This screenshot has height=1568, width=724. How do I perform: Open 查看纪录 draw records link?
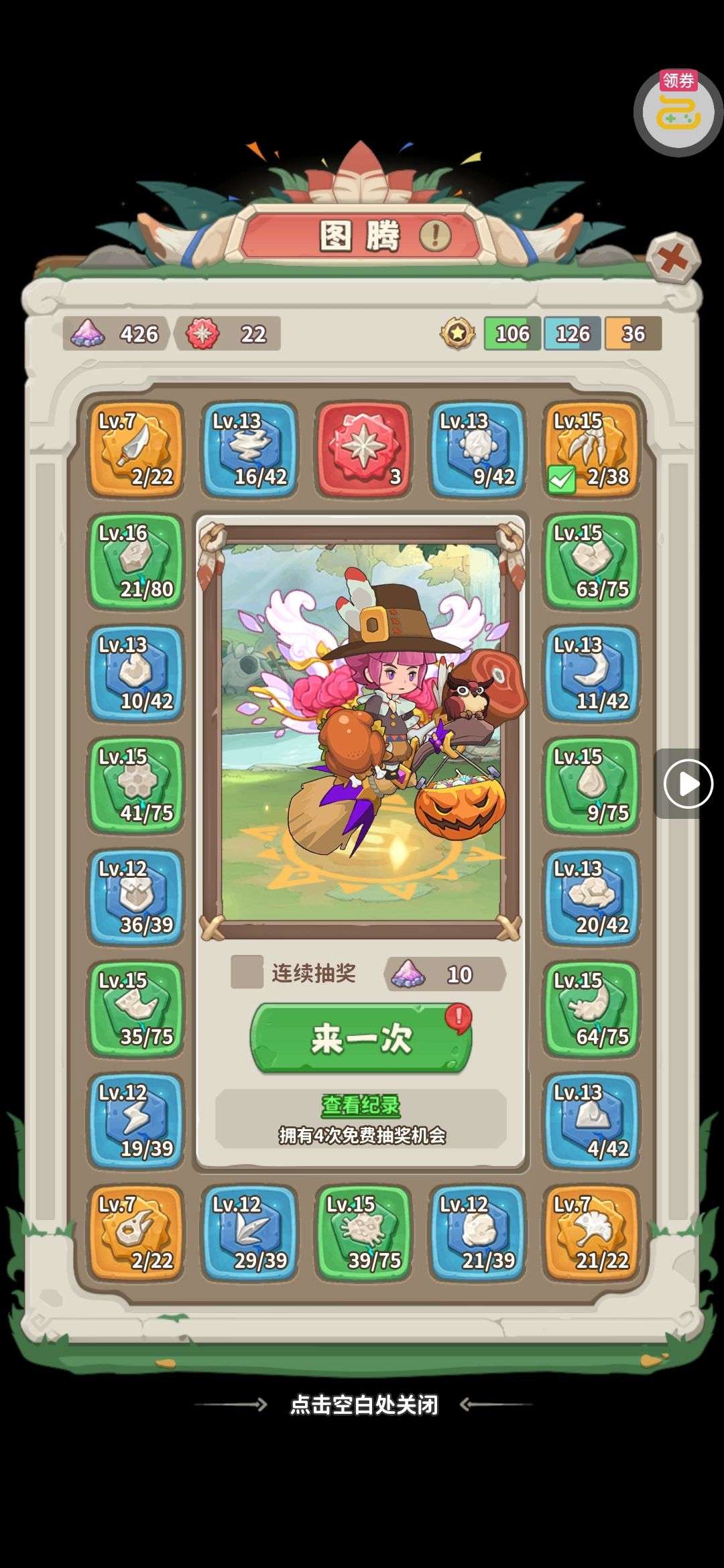pos(361,1105)
